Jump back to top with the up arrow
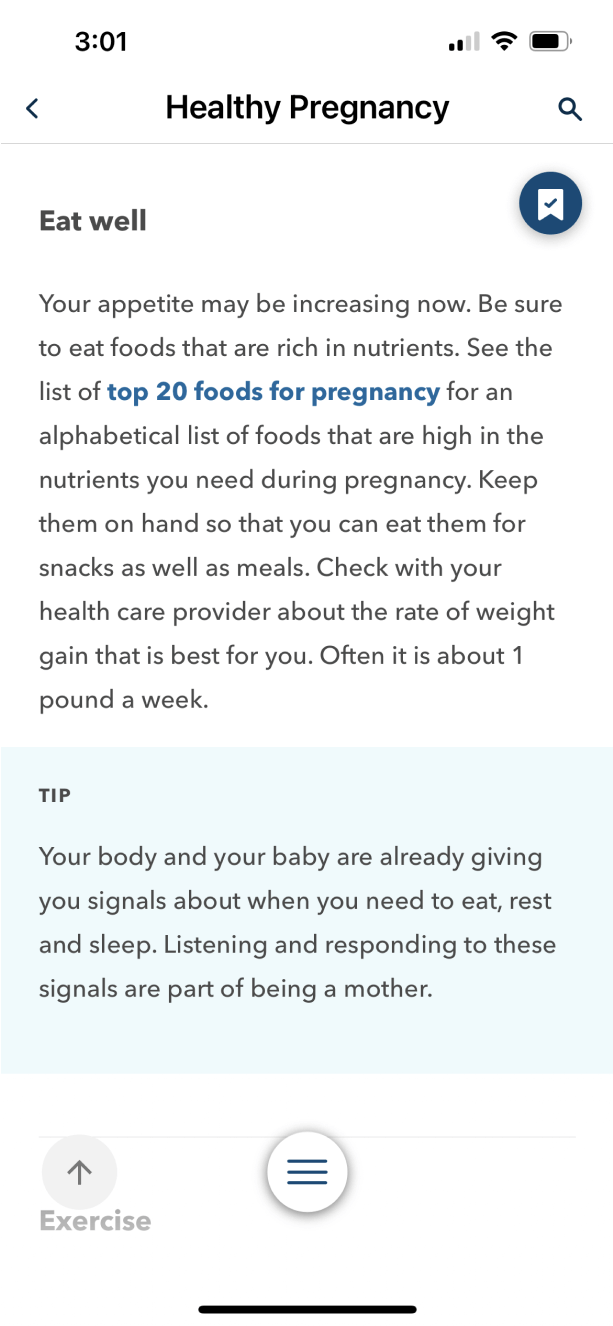The height and width of the screenshot is (1326, 613). click(79, 1172)
